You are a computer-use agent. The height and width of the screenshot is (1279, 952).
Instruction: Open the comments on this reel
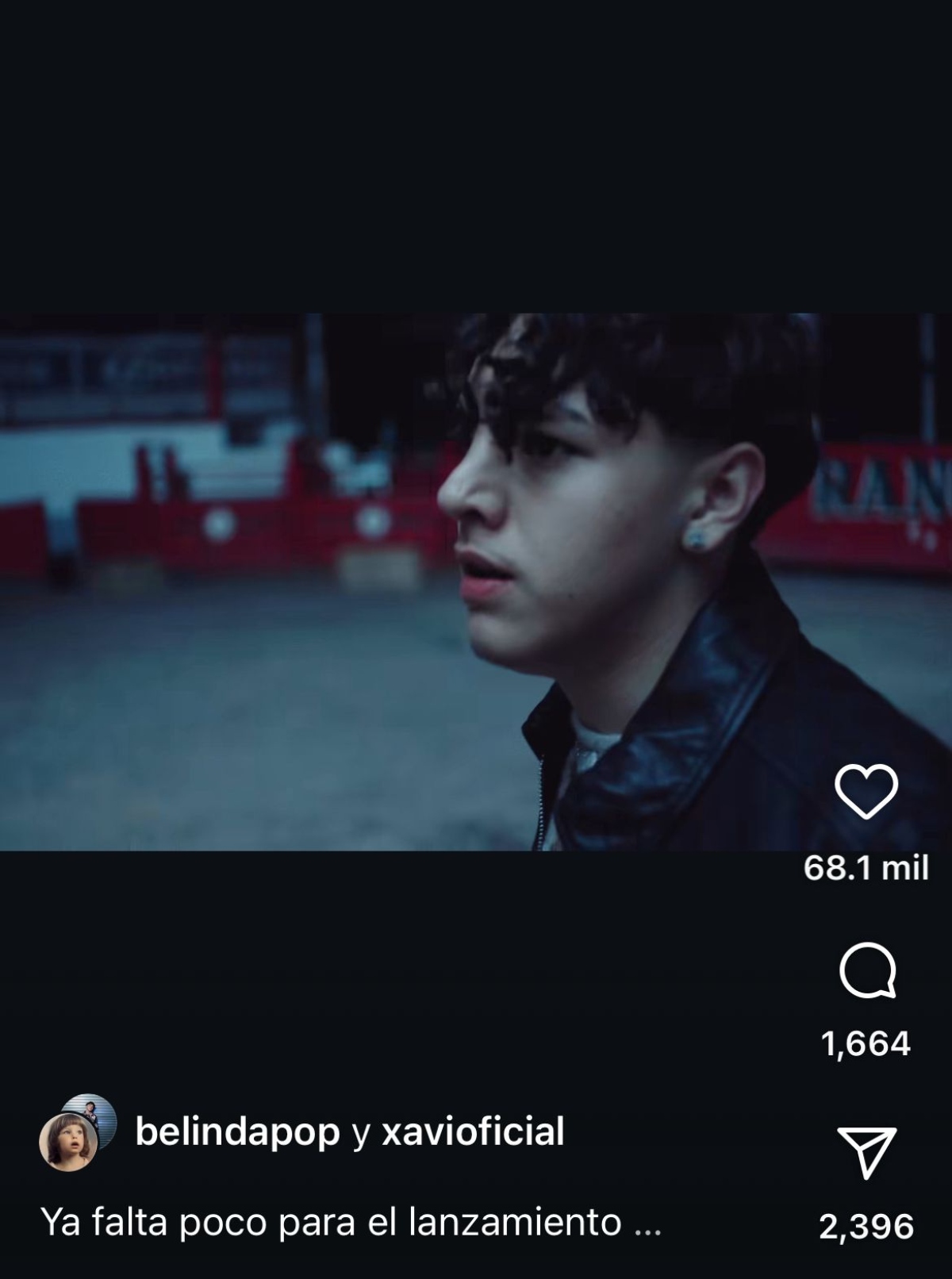[866, 970]
